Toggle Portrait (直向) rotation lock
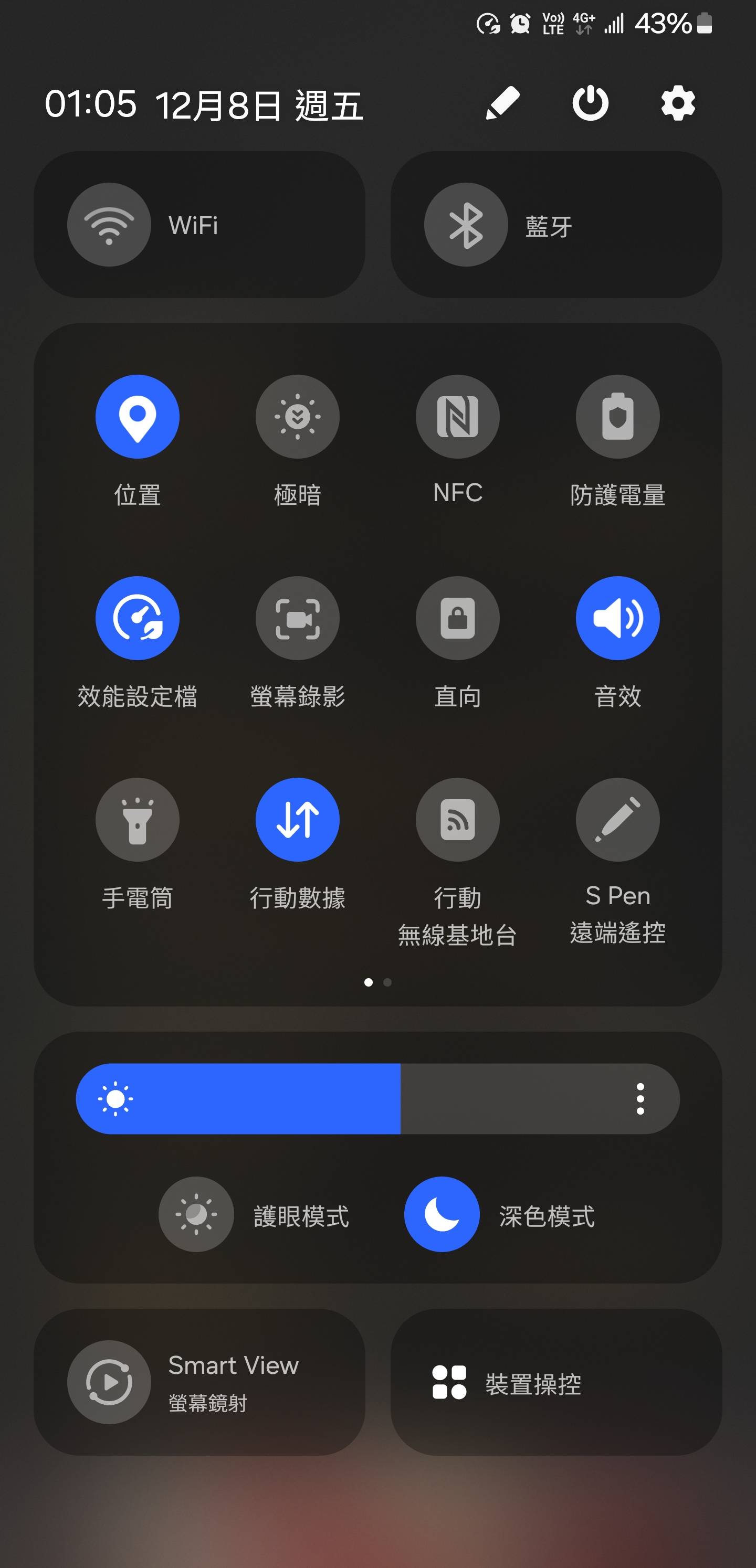Image resolution: width=756 pixels, height=1568 pixels. coord(457,618)
